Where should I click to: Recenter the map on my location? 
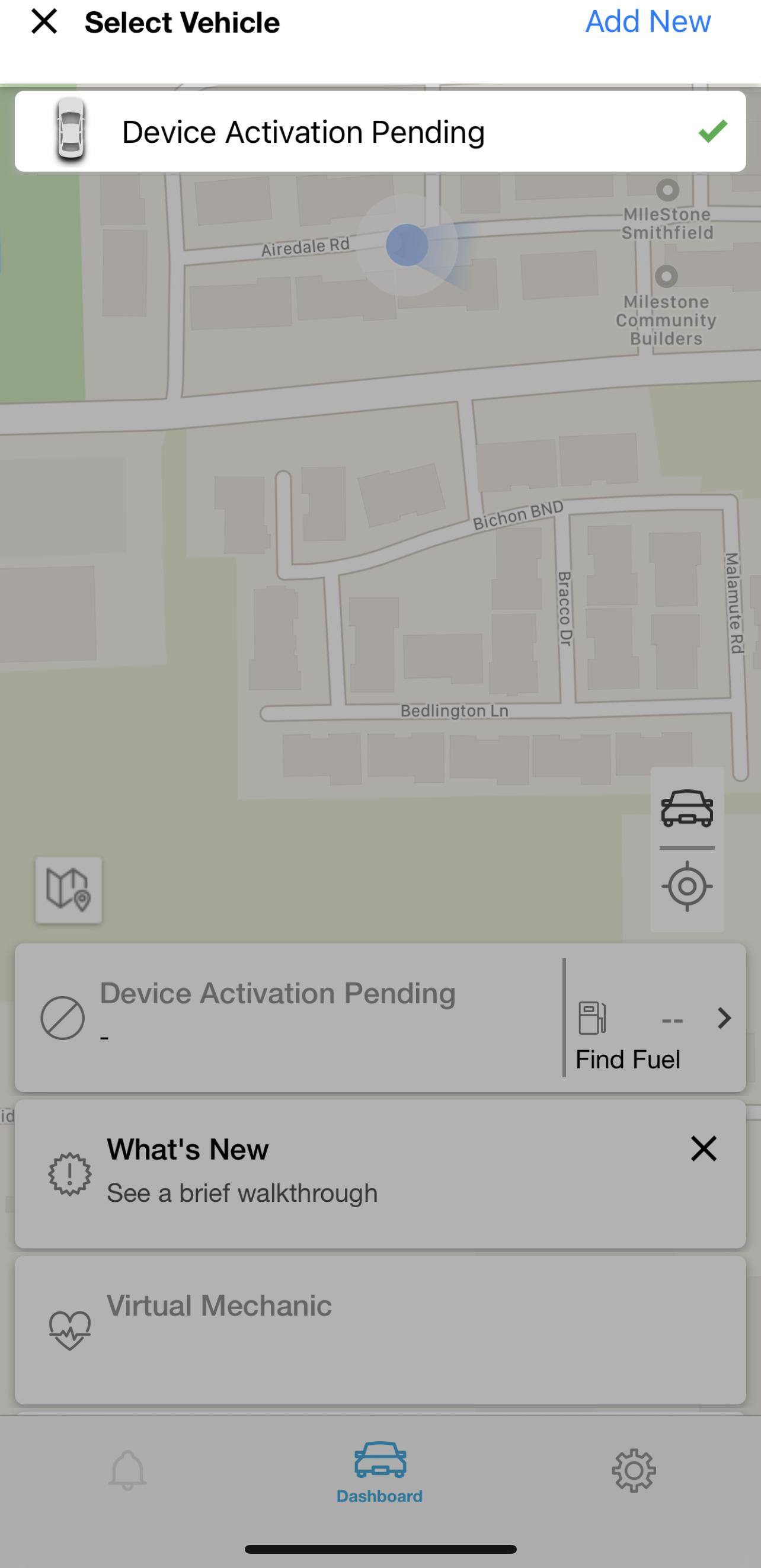click(x=687, y=887)
